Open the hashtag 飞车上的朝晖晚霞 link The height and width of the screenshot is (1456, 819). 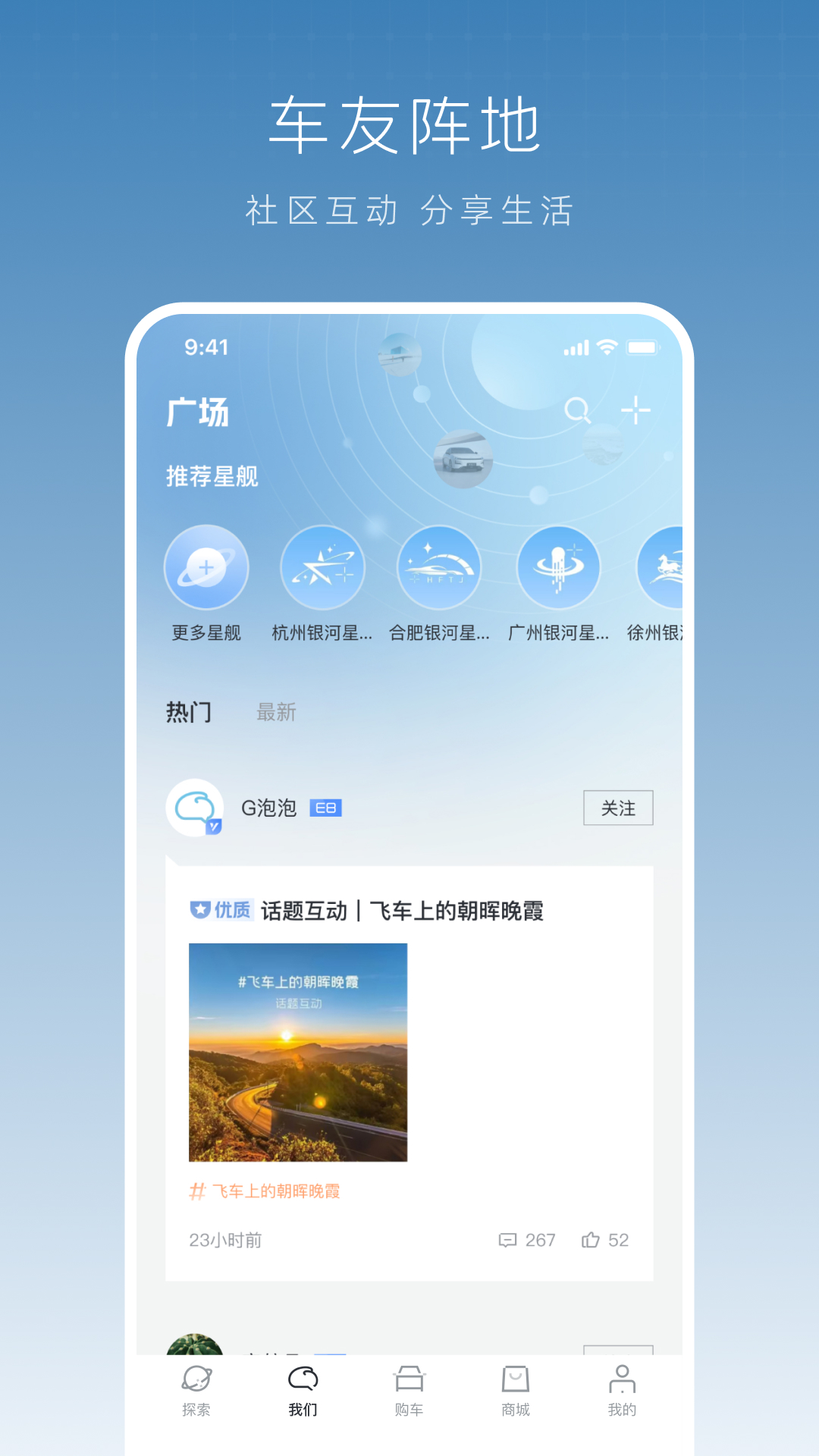[265, 1191]
